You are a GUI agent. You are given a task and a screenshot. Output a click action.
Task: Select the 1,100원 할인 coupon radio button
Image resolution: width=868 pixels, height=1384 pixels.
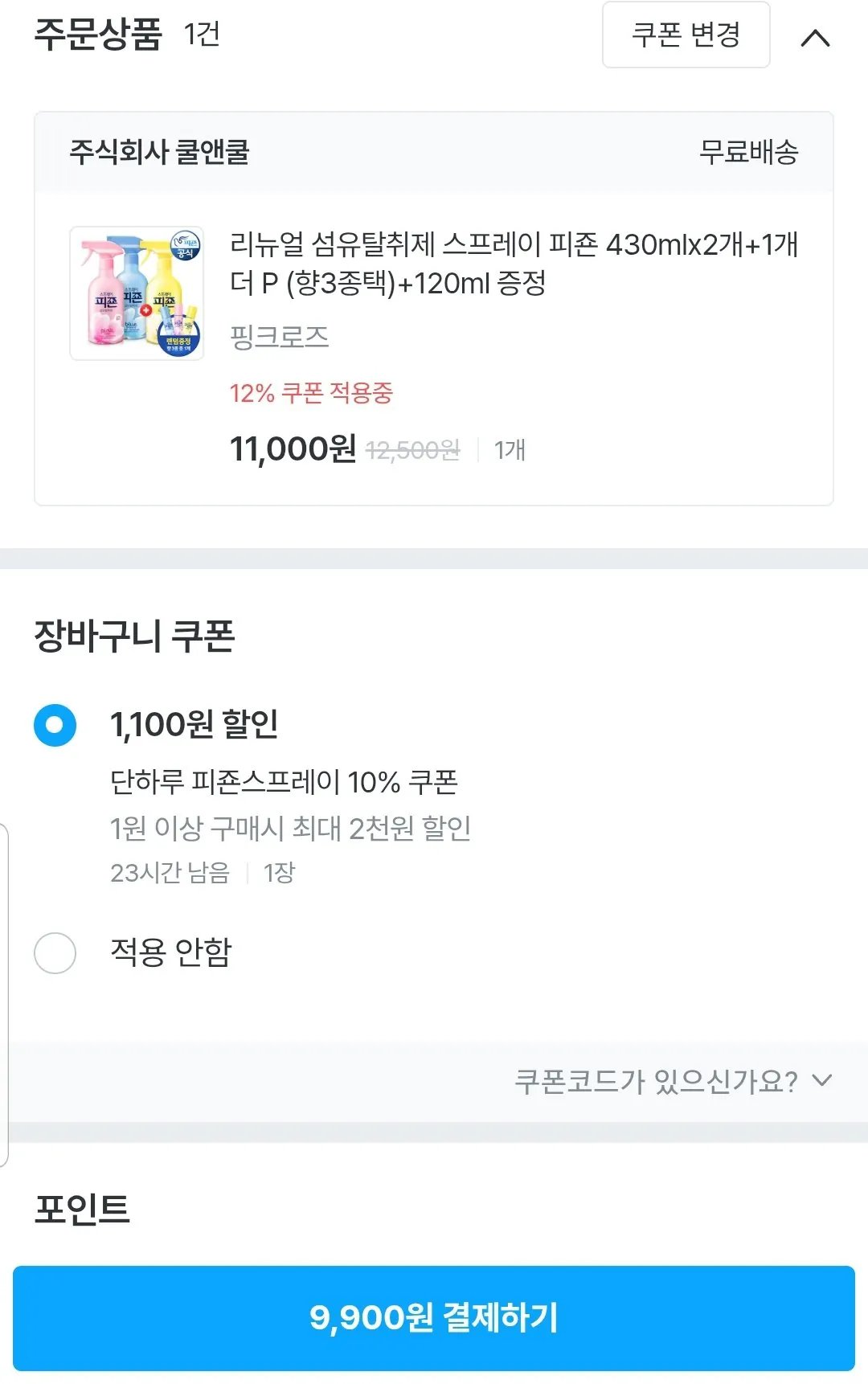[55, 726]
